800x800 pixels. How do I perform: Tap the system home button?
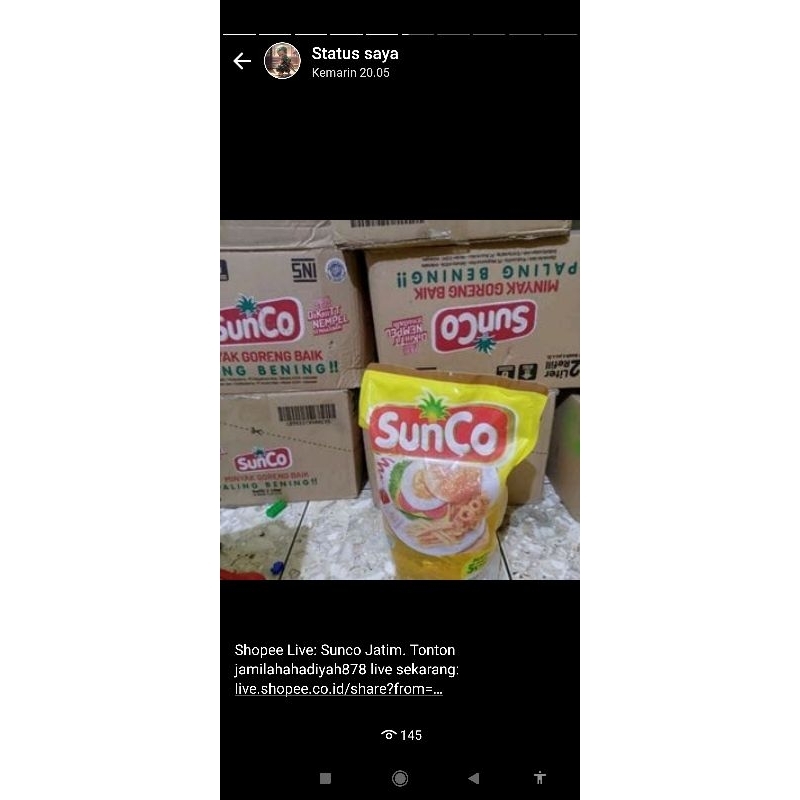(400, 778)
